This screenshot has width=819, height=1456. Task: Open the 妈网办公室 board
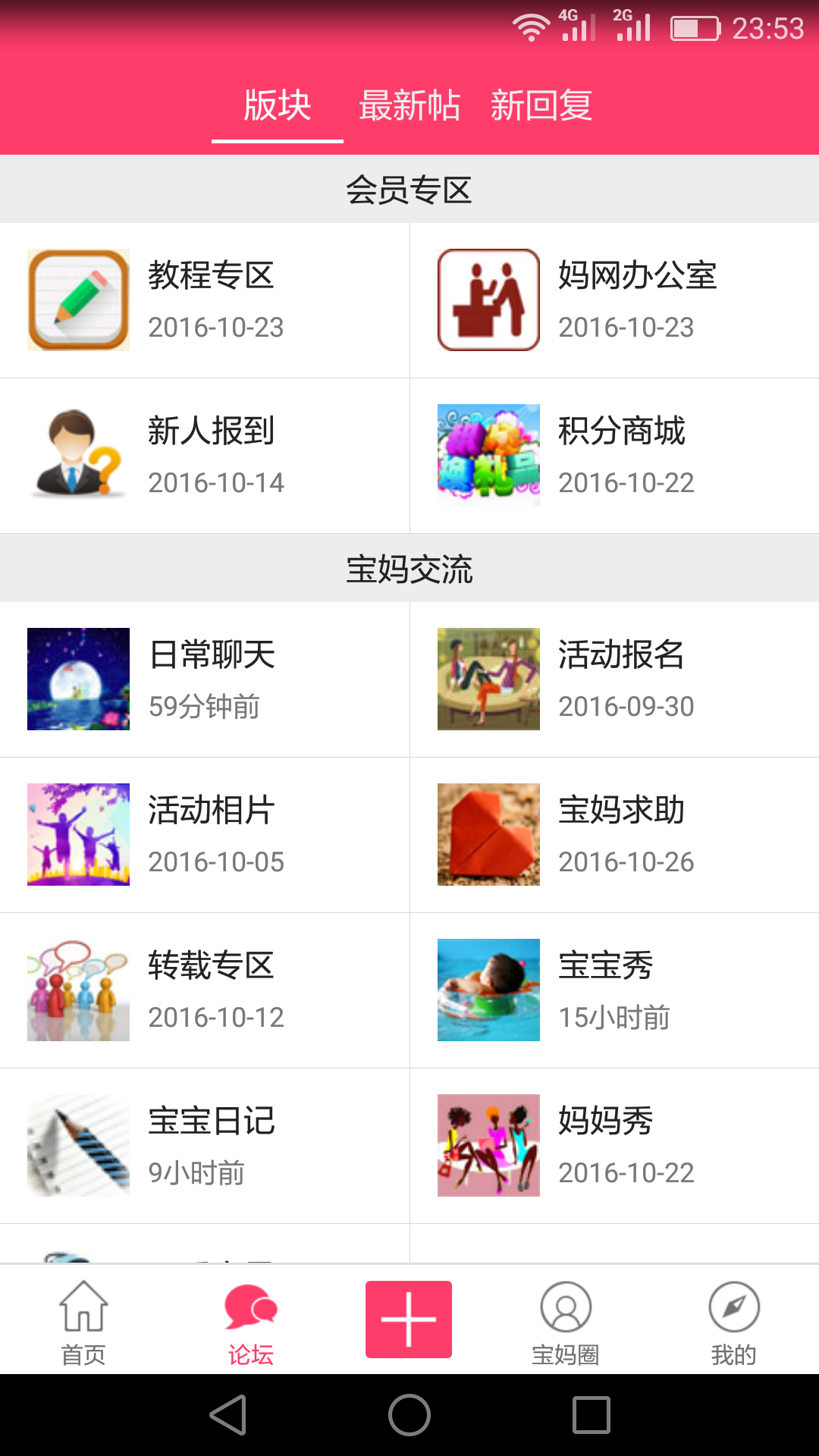coord(614,300)
